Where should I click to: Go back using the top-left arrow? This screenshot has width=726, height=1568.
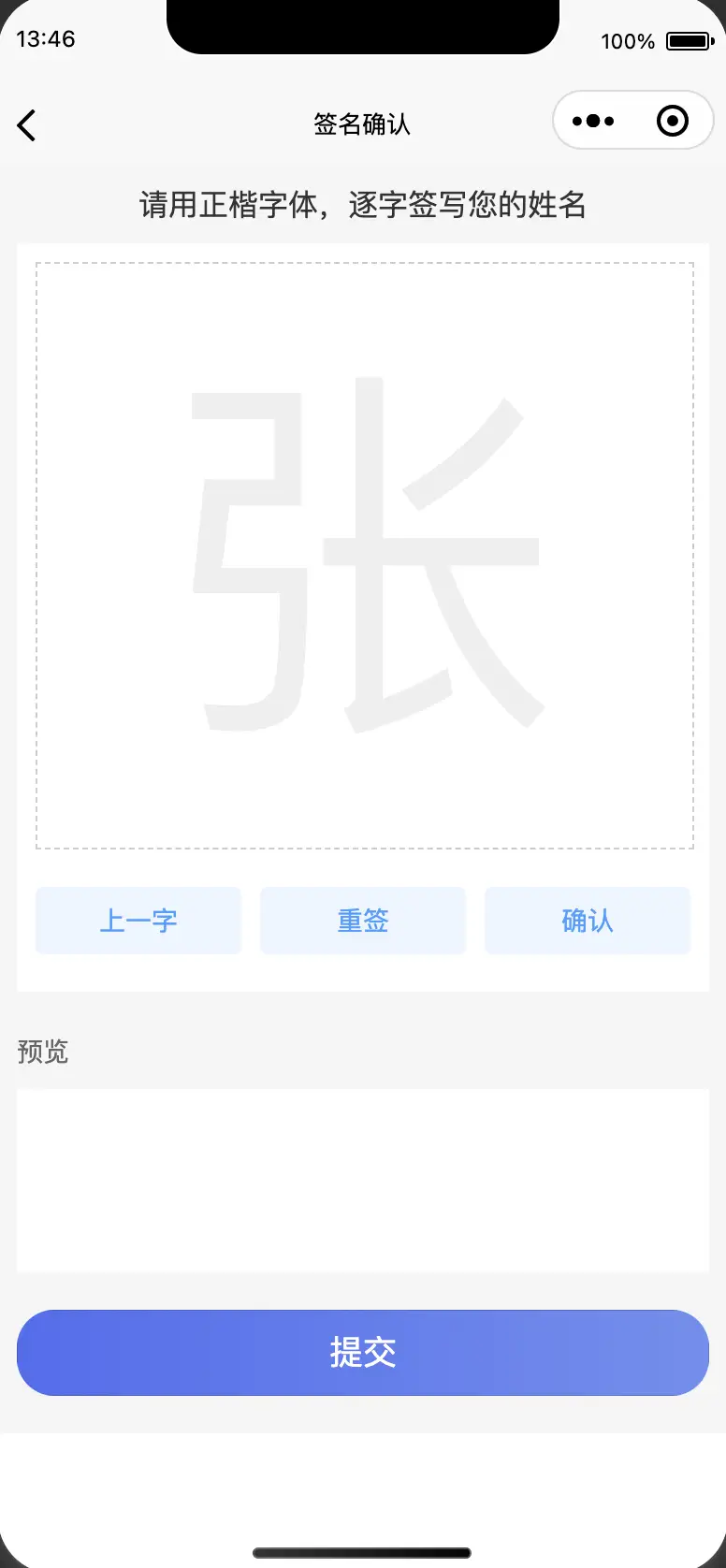coord(27,125)
